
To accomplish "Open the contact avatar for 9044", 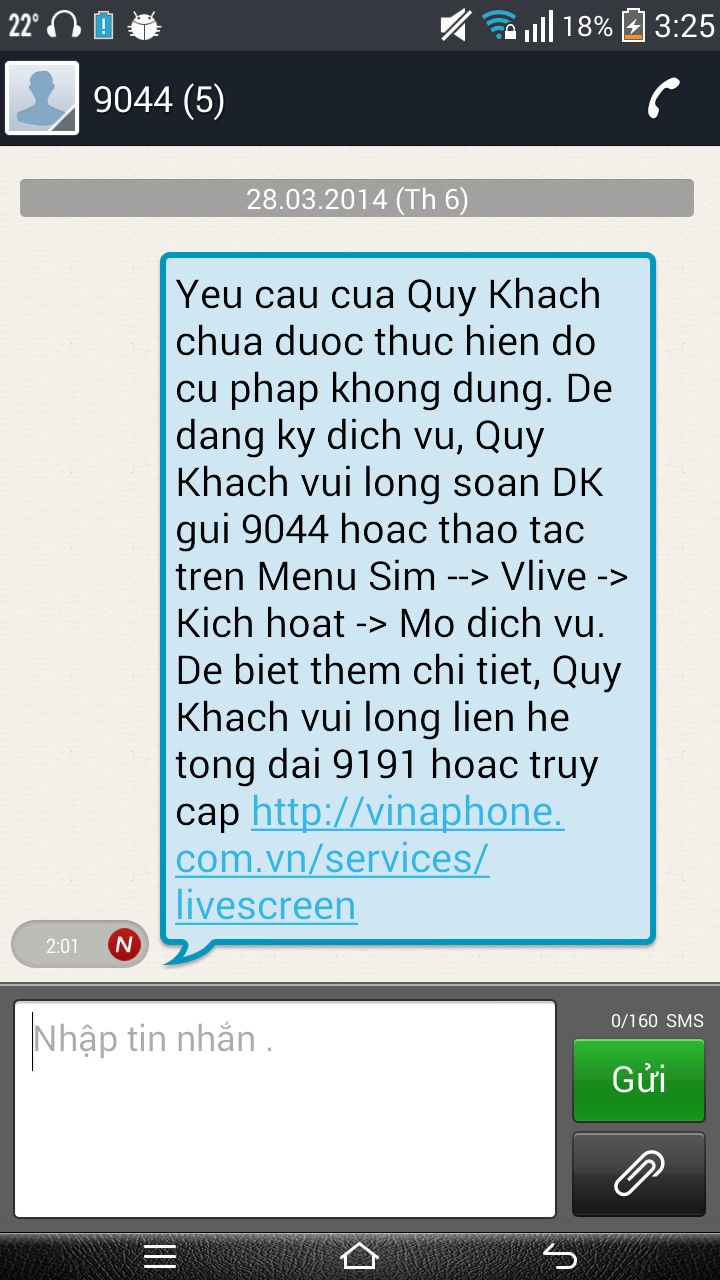I will [42, 98].
